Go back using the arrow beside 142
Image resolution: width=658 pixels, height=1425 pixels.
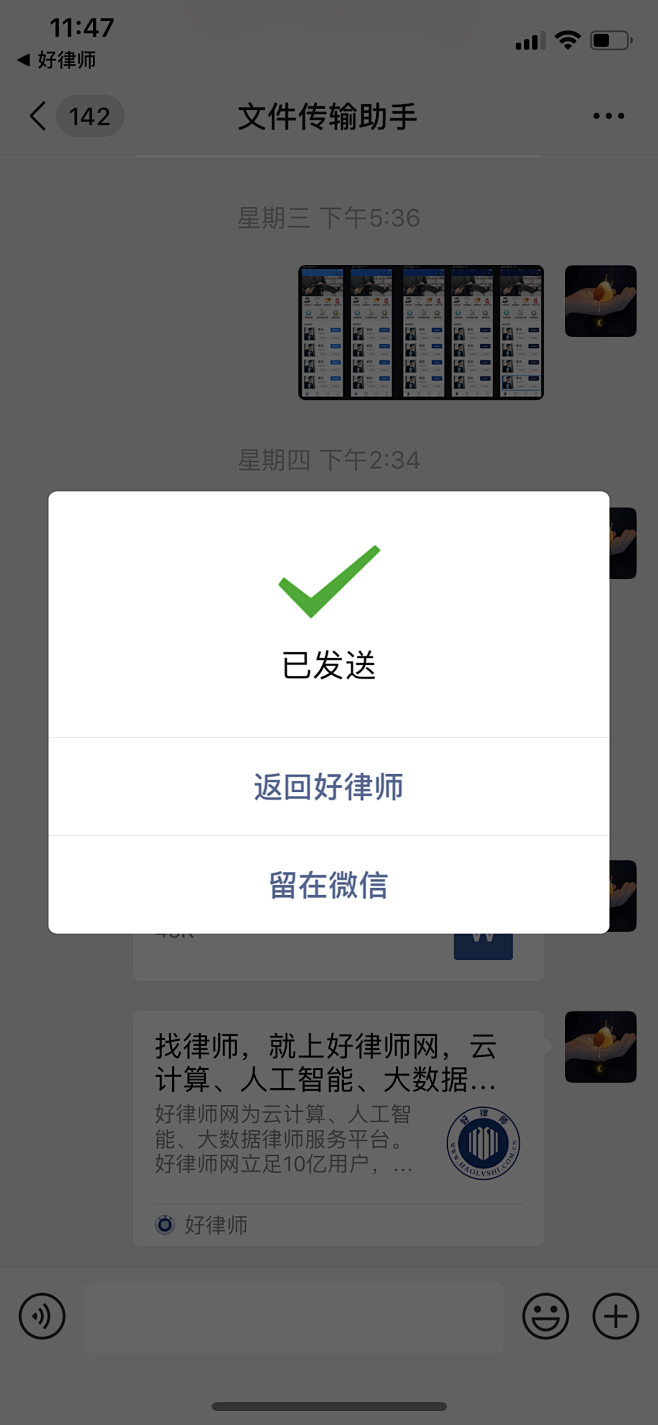(x=37, y=117)
